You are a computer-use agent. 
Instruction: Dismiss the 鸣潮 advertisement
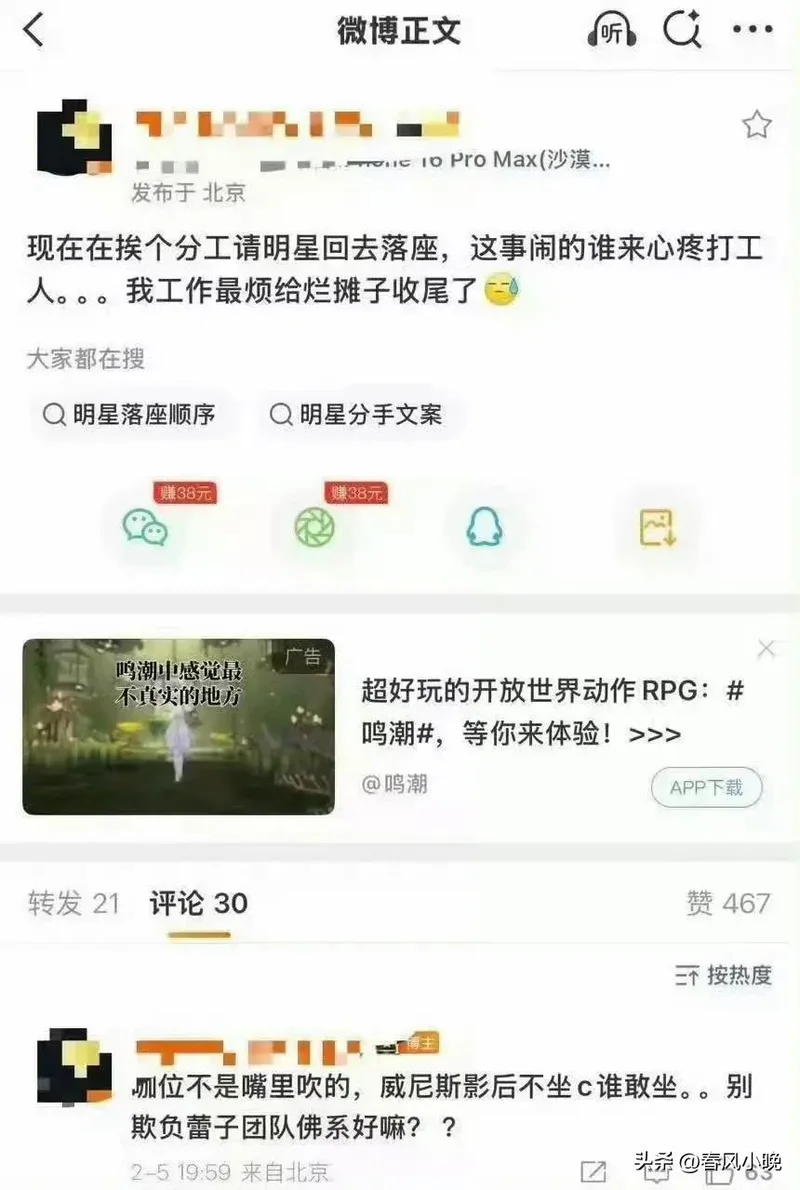coord(766,650)
